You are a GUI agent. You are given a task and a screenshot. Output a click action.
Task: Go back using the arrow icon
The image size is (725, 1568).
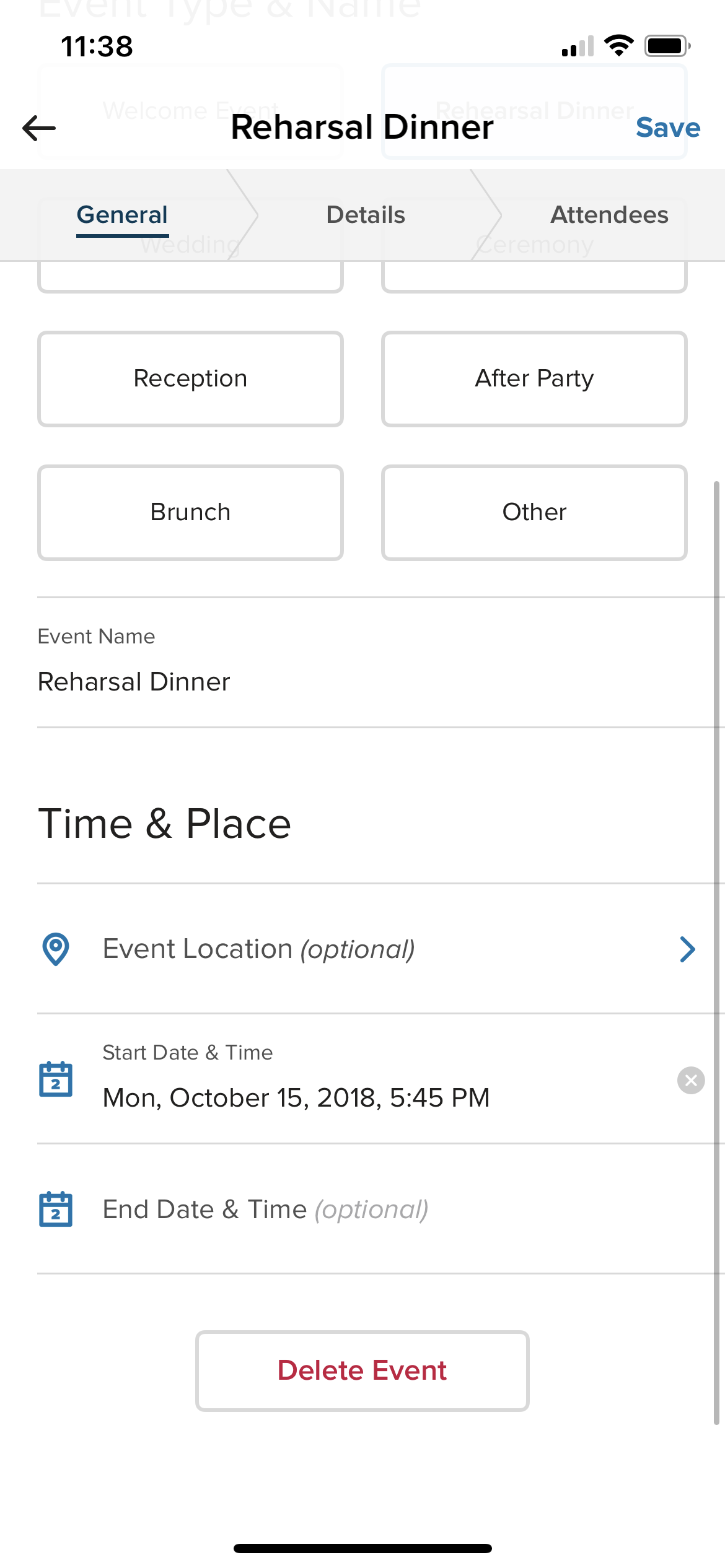(39, 128)
